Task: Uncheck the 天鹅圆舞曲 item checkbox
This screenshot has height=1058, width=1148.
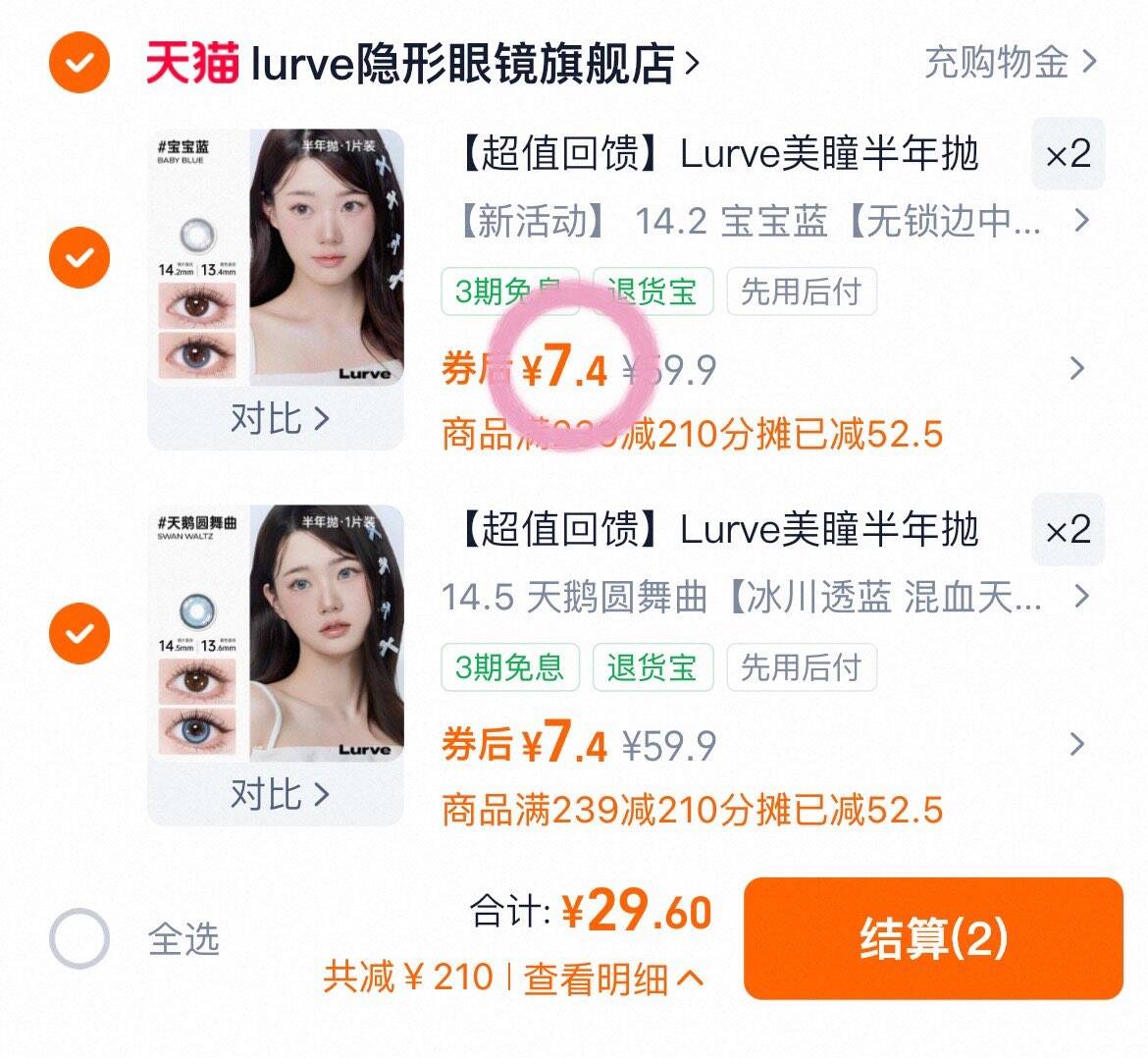Action: pos(79,633)
